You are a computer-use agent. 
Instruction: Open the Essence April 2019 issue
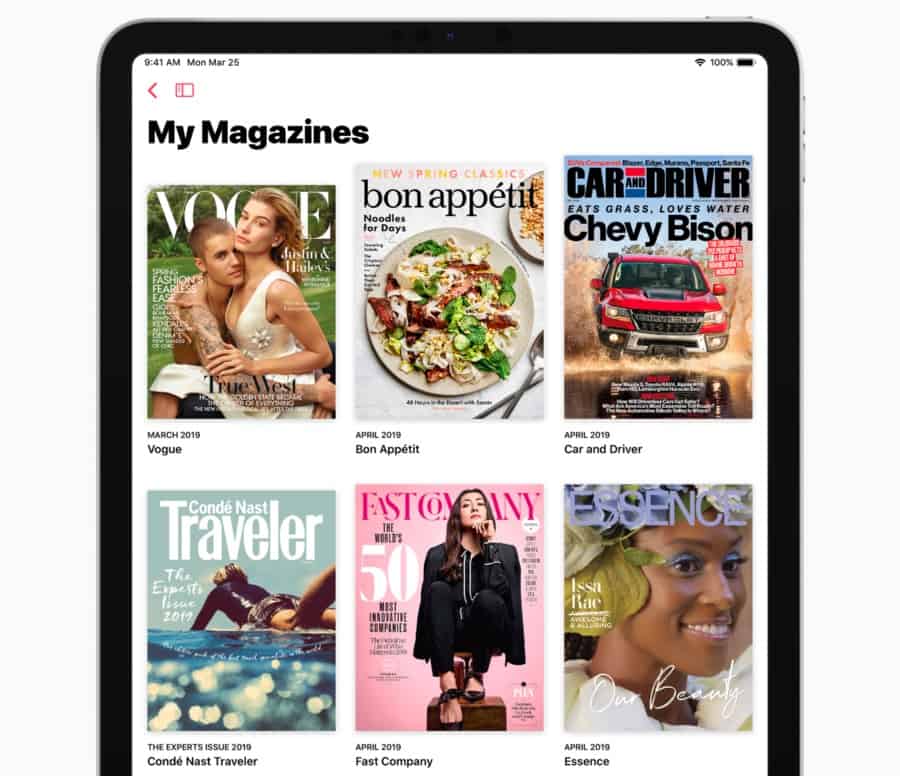[x=657, y=607]
